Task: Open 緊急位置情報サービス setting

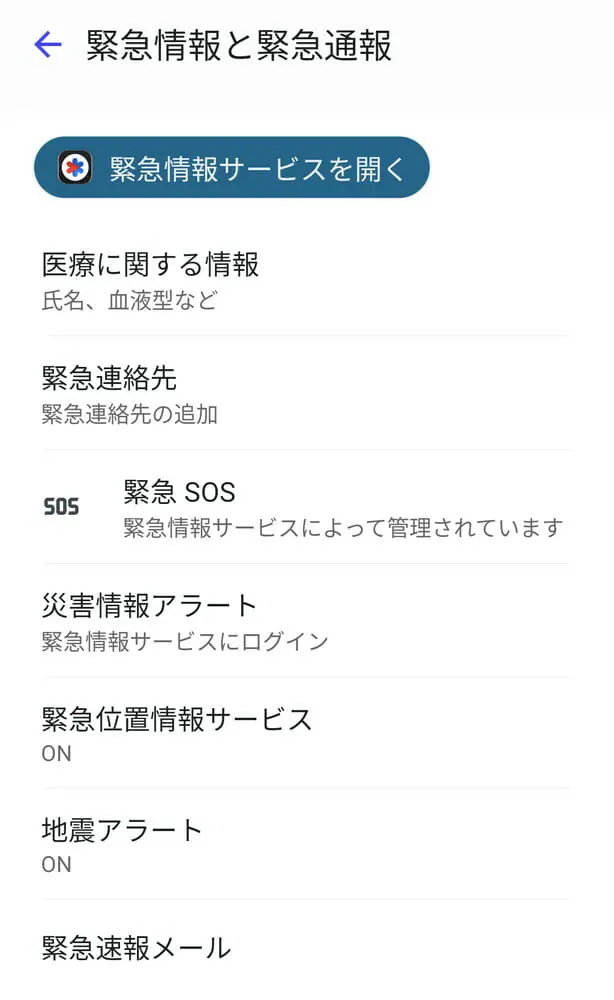Action: click(x=177, y=733)
